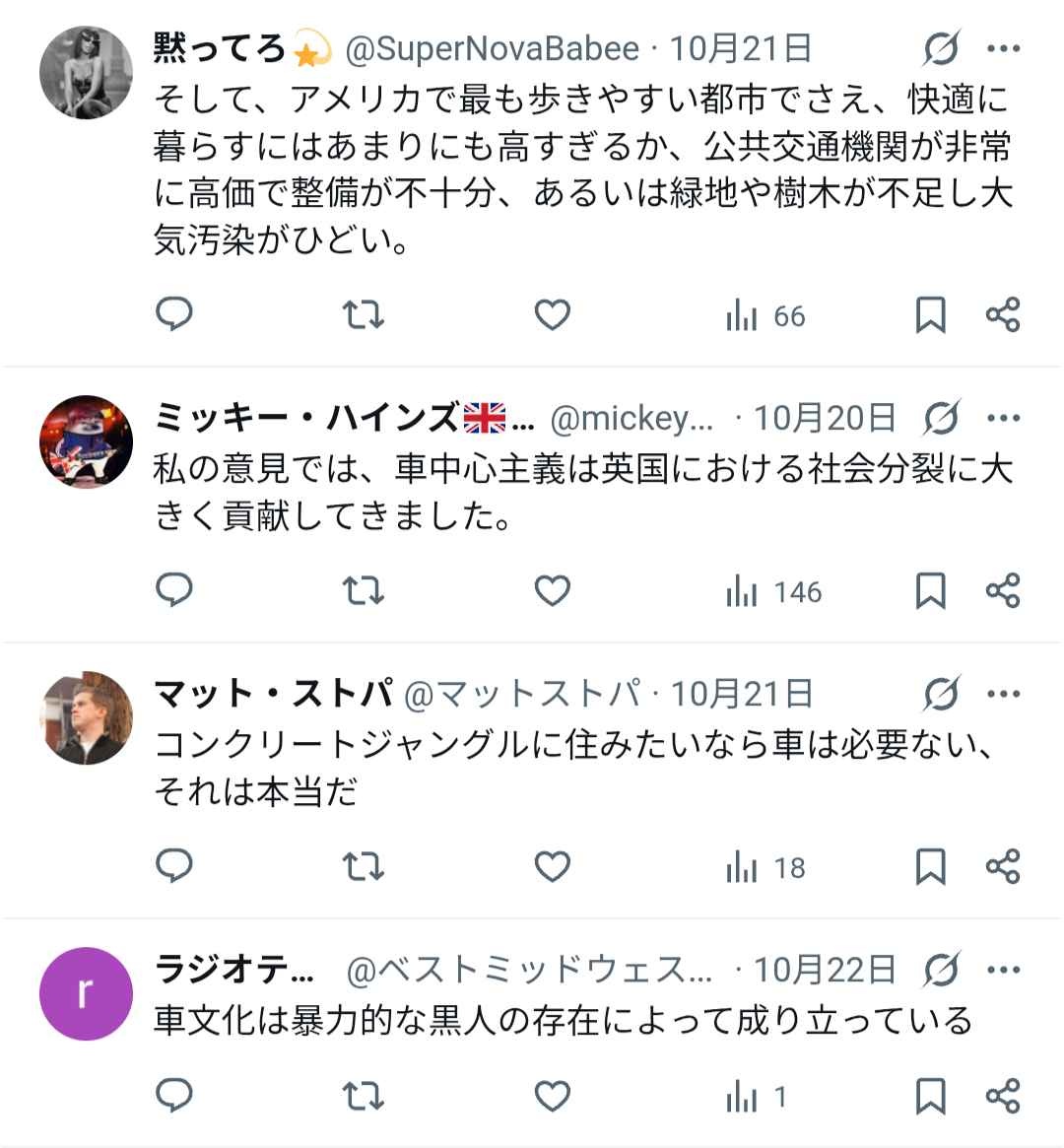Share SuperNovaBabee's tweet
This screenshot has width=1064, height=1148.
[1004, 315]
